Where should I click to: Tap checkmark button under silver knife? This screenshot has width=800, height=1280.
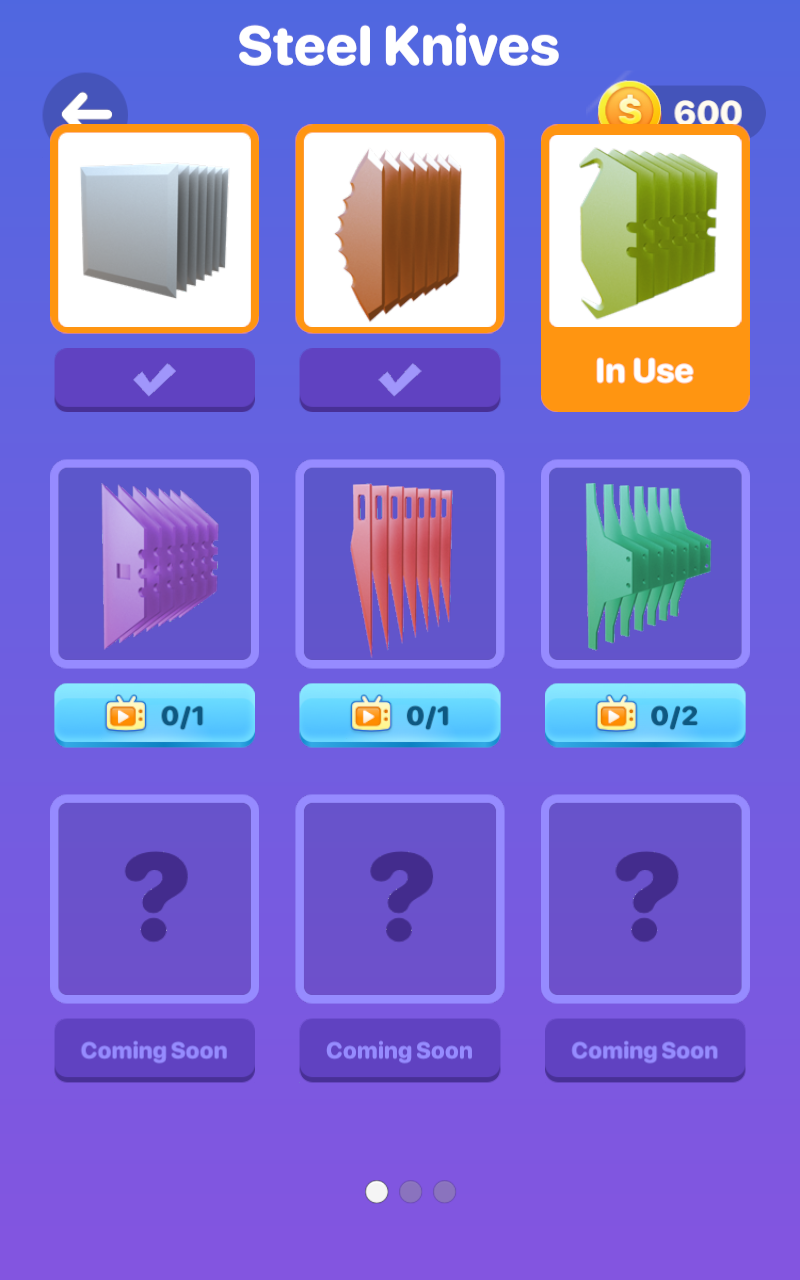pos(154,379)
